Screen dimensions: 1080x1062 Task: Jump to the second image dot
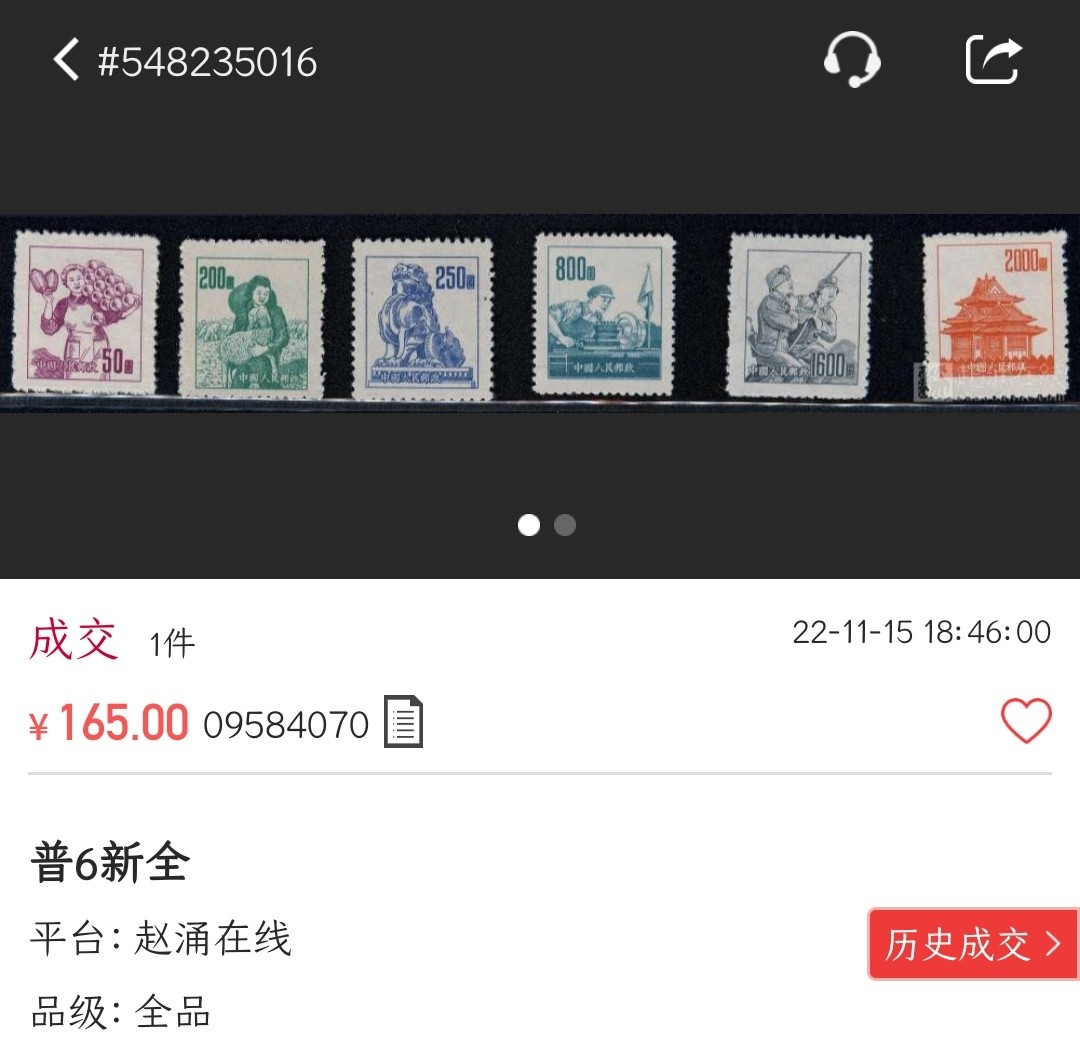click(565, 525)
